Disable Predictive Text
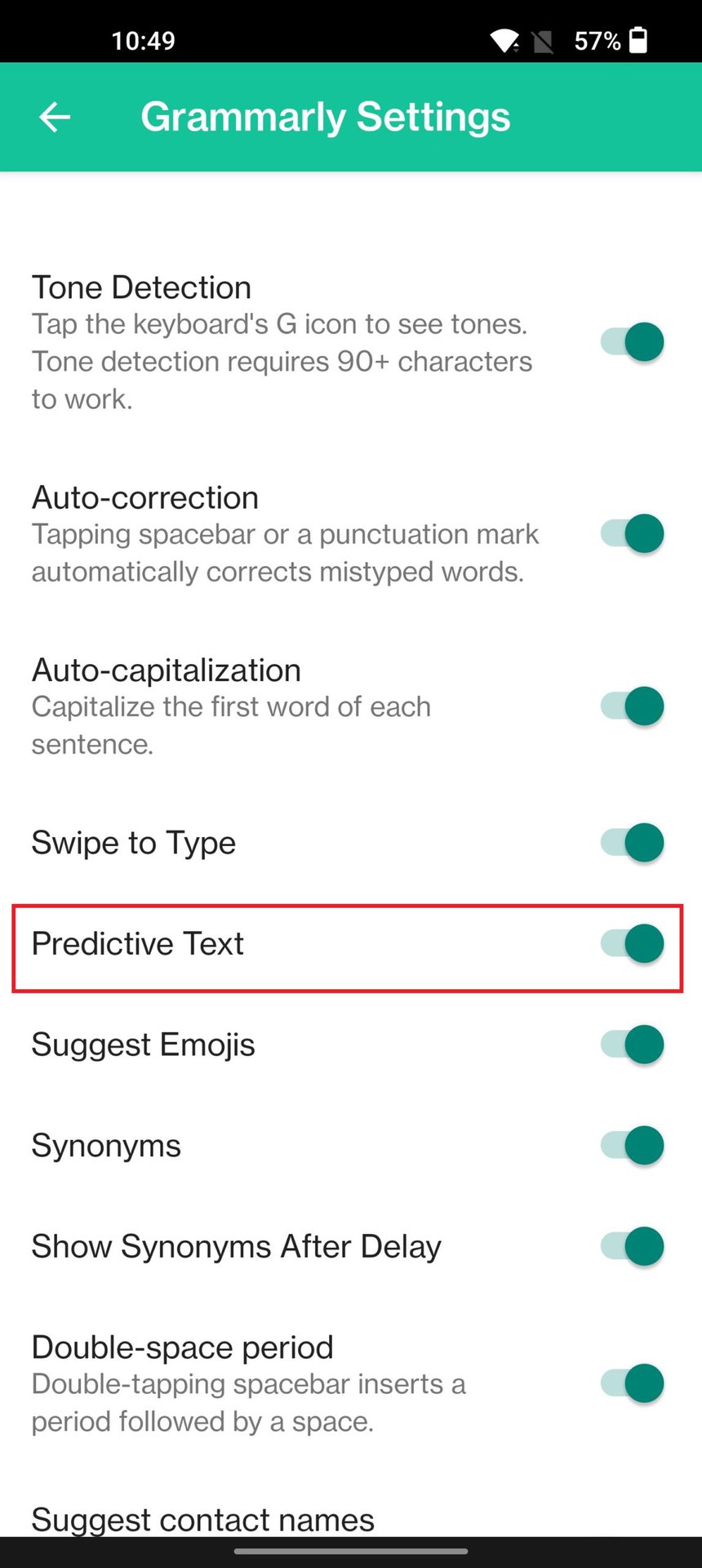 [x=632, y=943]
